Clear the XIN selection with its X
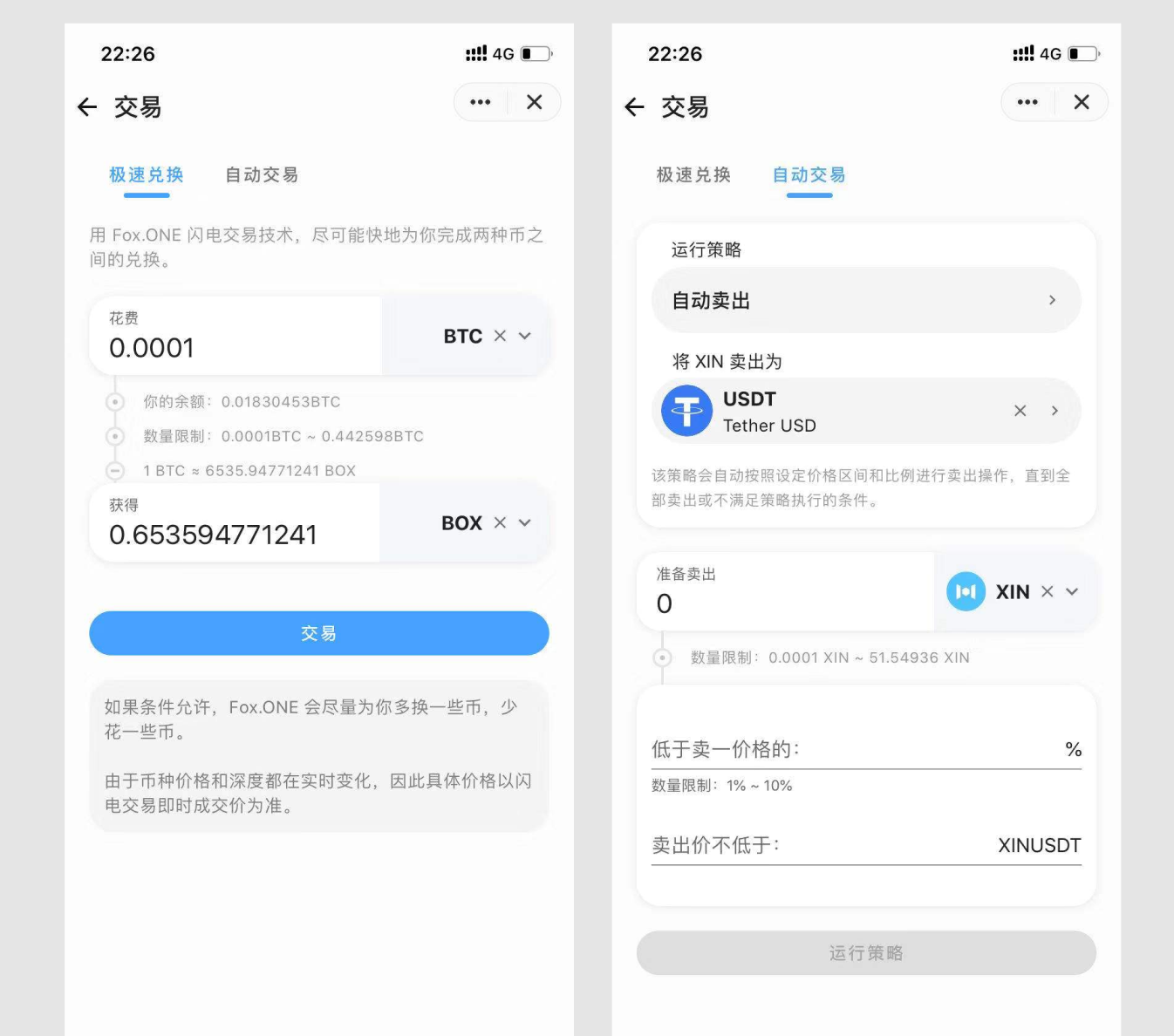 point(1048,591)
